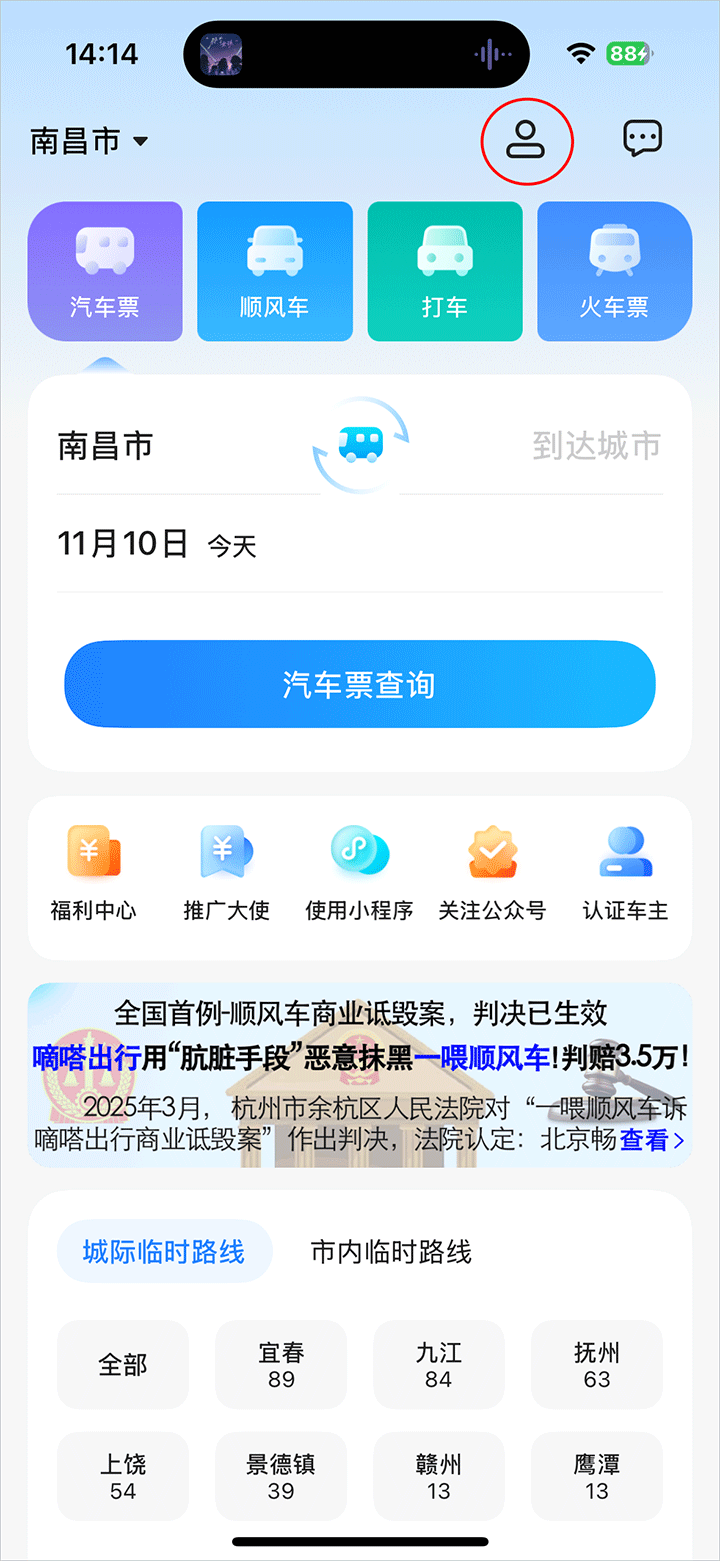Screen dimensions: 720x1561
Task: Open the profile icon
Action: (526, 140)
